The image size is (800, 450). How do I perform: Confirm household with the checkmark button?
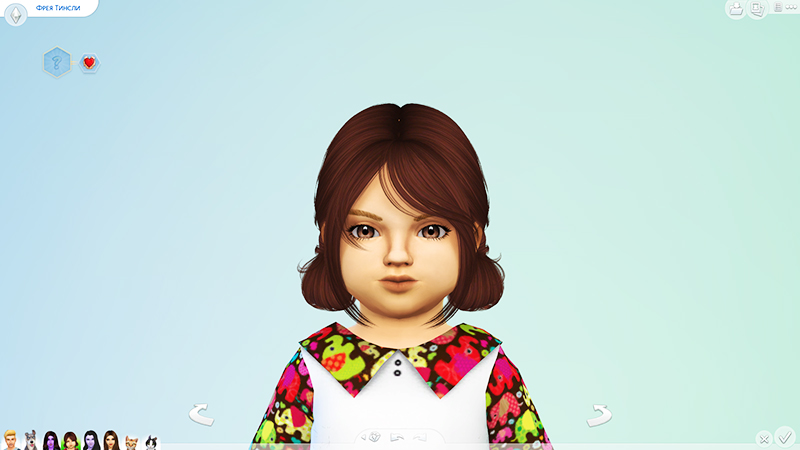[x=785, y=436]
